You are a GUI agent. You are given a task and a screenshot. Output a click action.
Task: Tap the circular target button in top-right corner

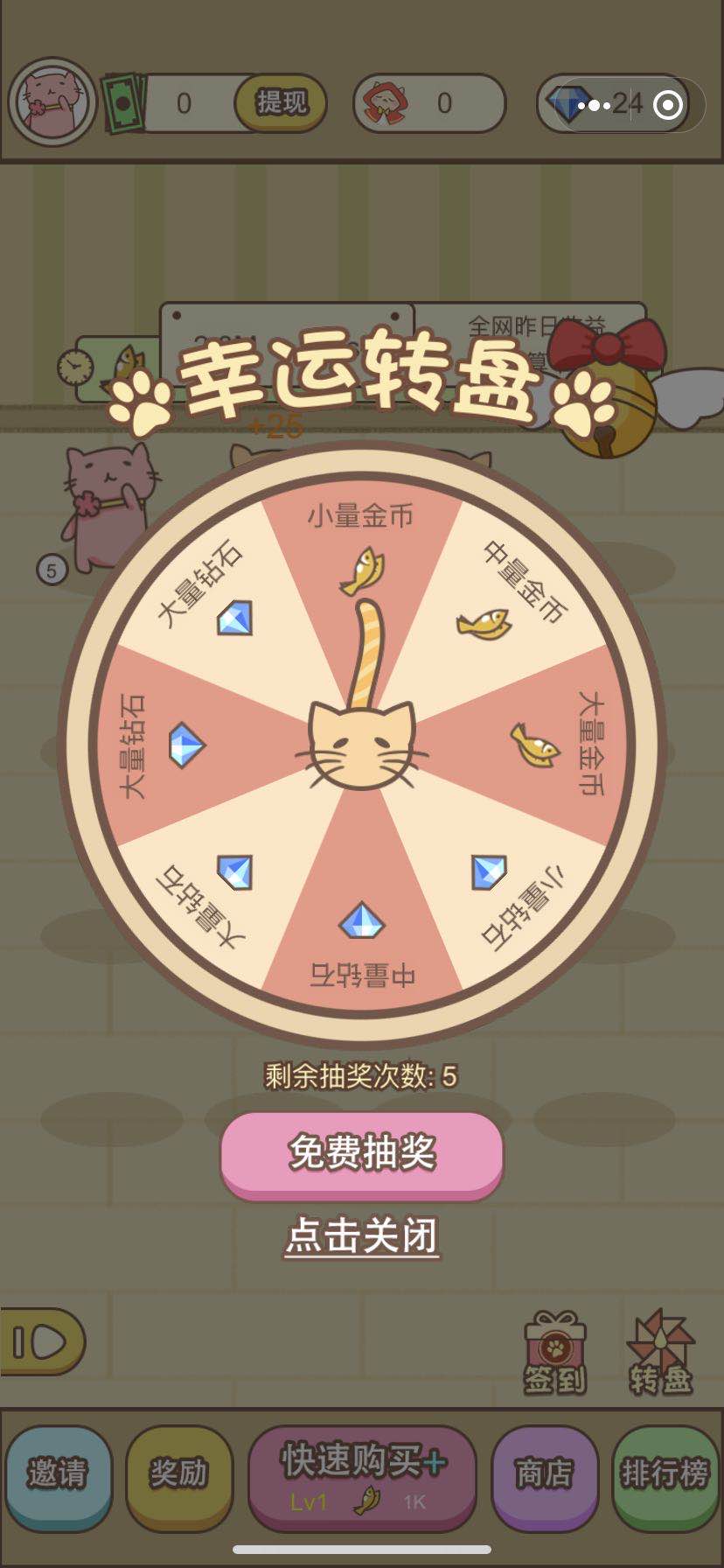pyautogui.click(x=666, y=103)
